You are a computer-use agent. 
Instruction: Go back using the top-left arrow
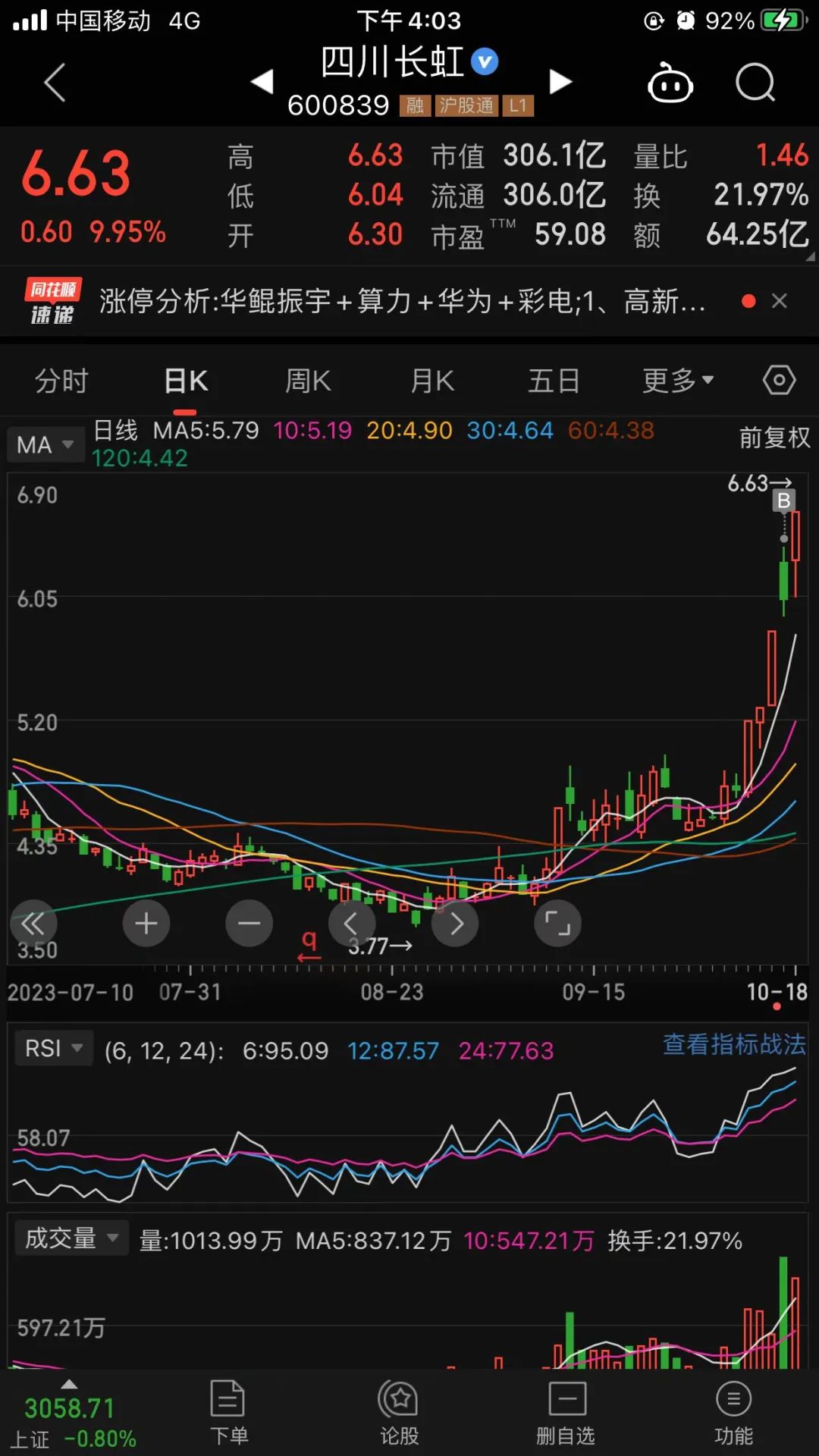(55, 82)
